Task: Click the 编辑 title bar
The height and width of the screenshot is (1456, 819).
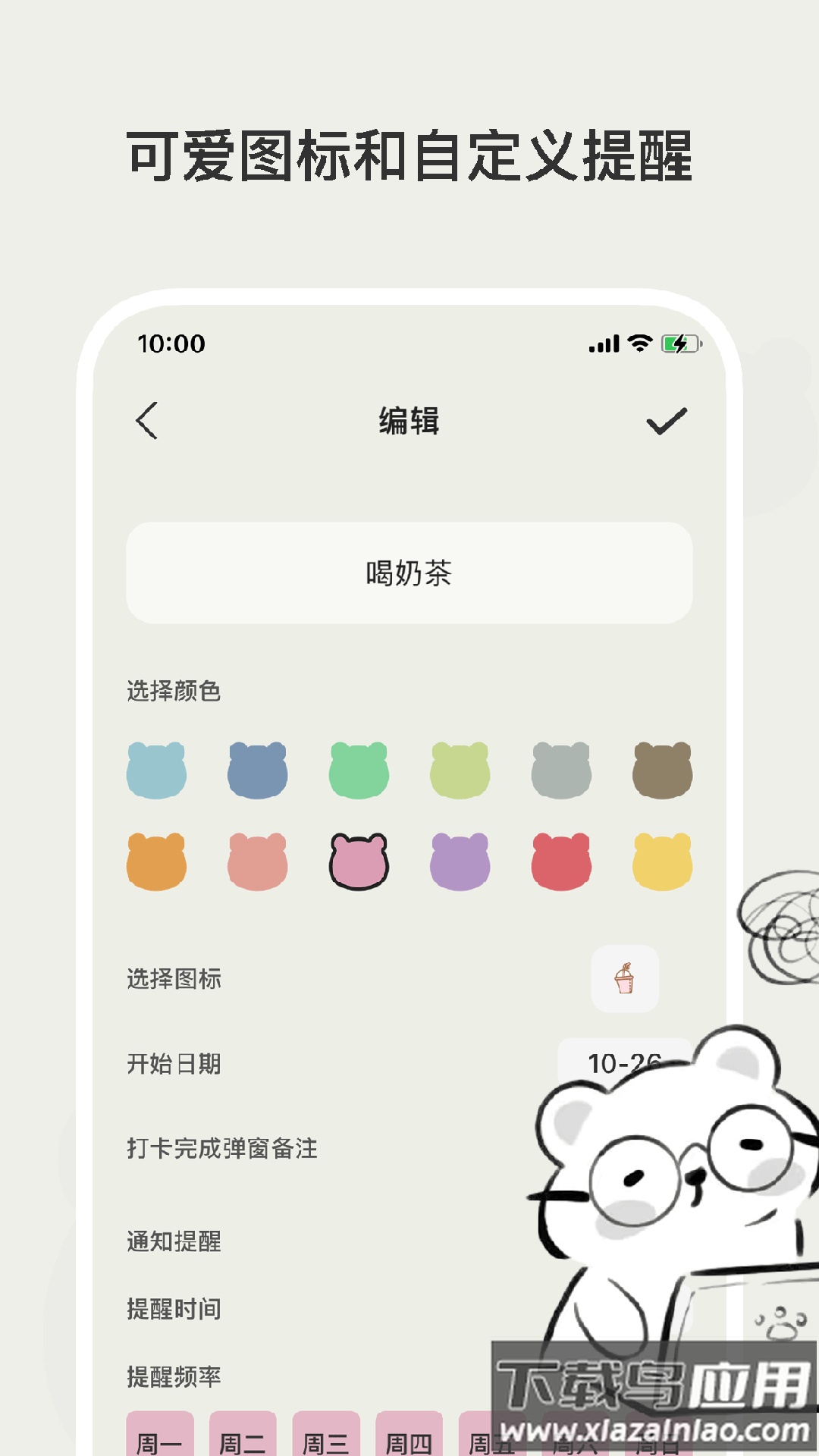Action: 409,419
